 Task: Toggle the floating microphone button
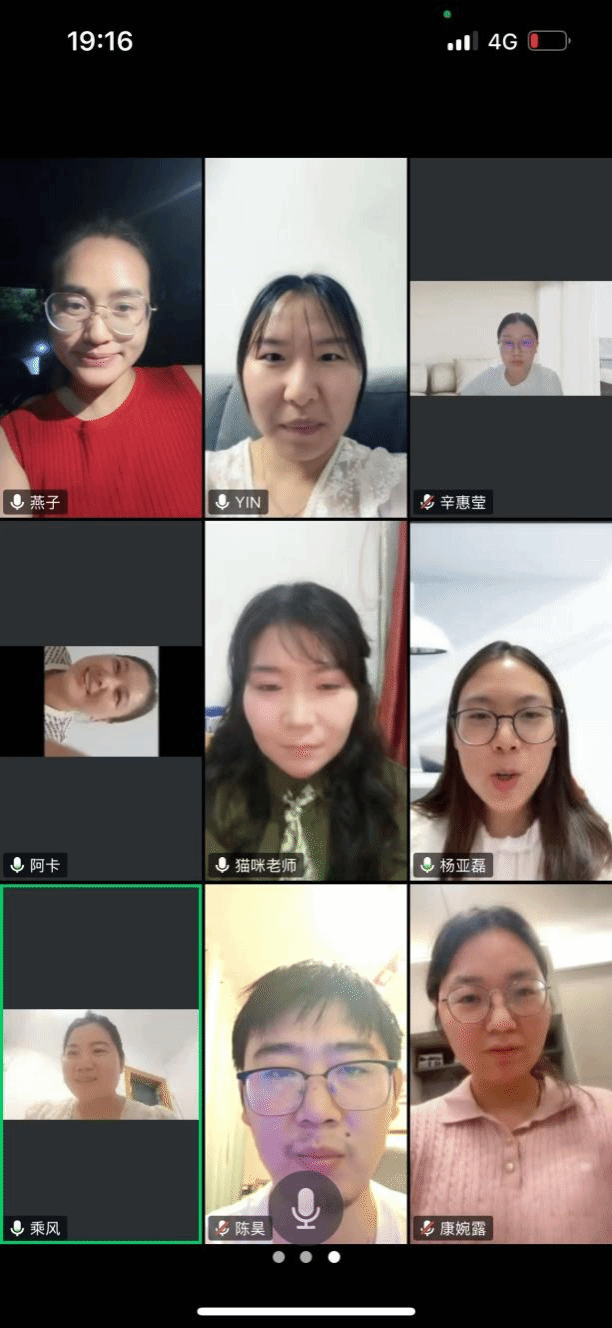(x=306, y=1208)
